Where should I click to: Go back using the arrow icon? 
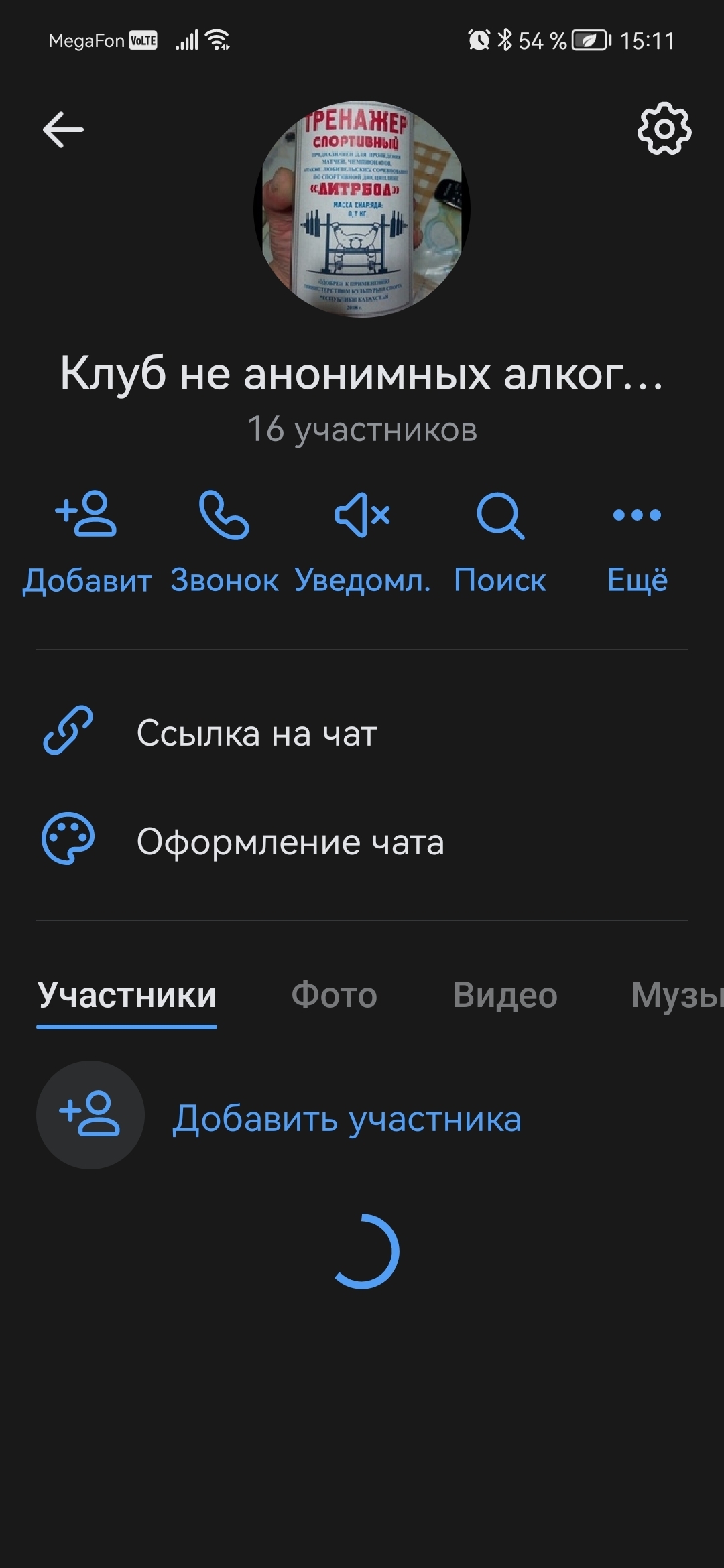click(63, 129)
